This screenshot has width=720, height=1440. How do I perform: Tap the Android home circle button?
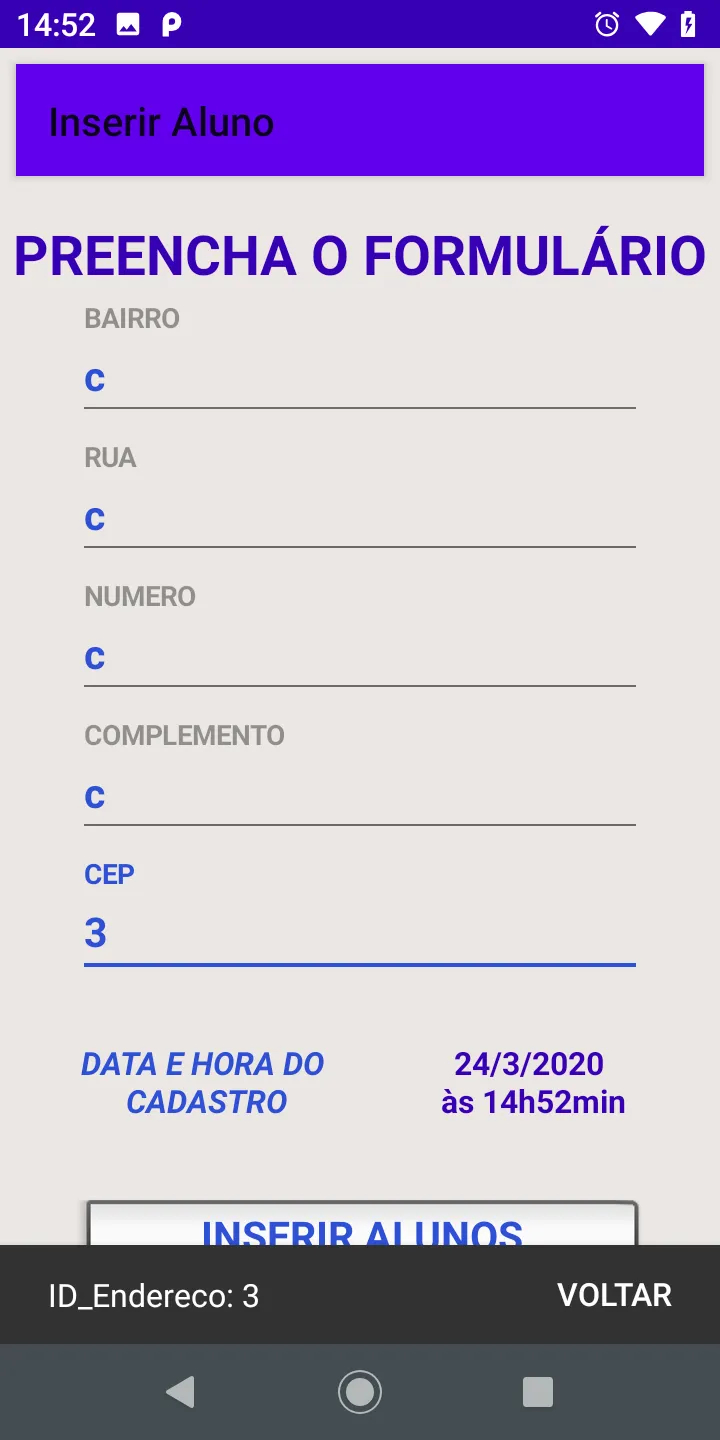point(360,1391)
